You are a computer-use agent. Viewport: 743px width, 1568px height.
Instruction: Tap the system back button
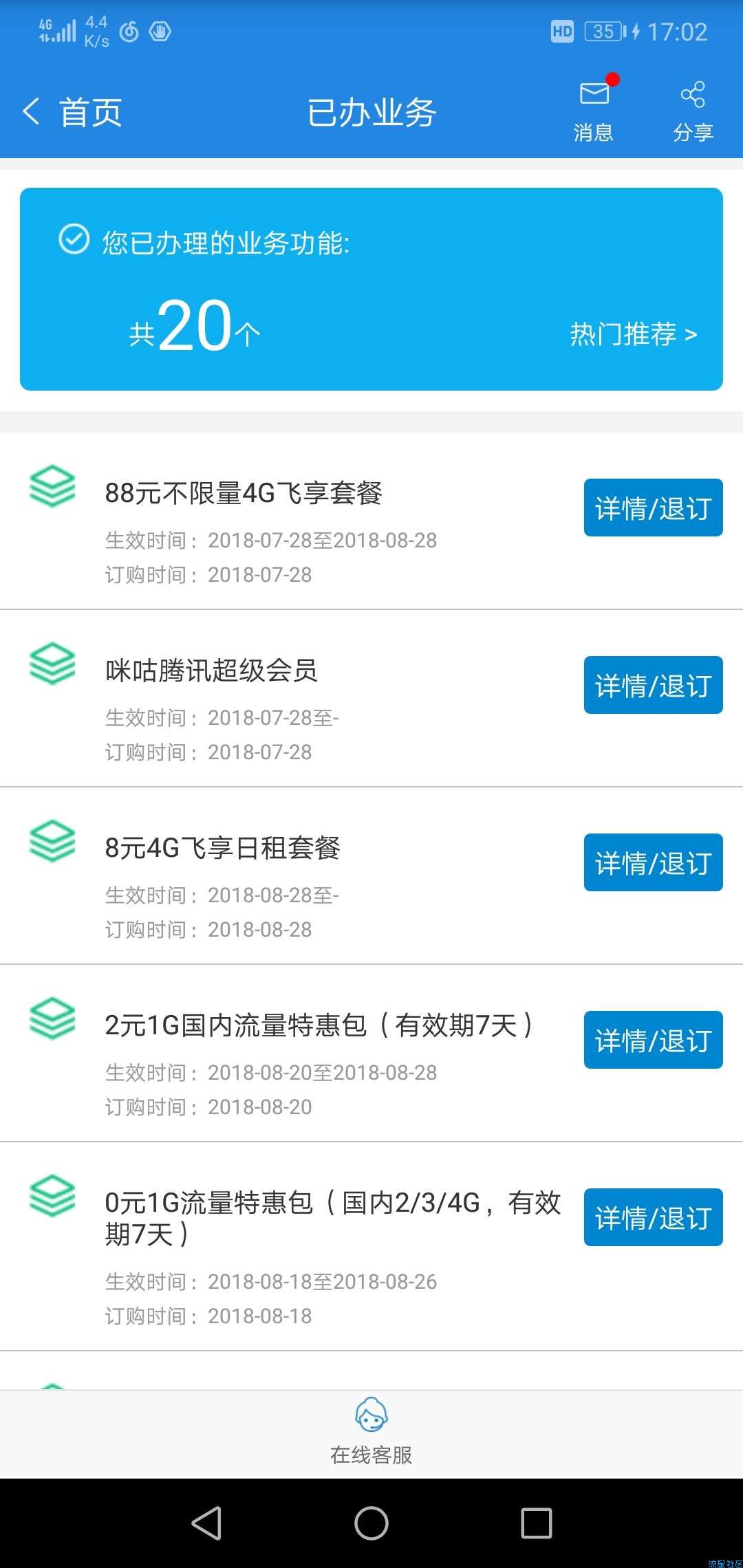pyautogui.click(x=206, y=1523)
